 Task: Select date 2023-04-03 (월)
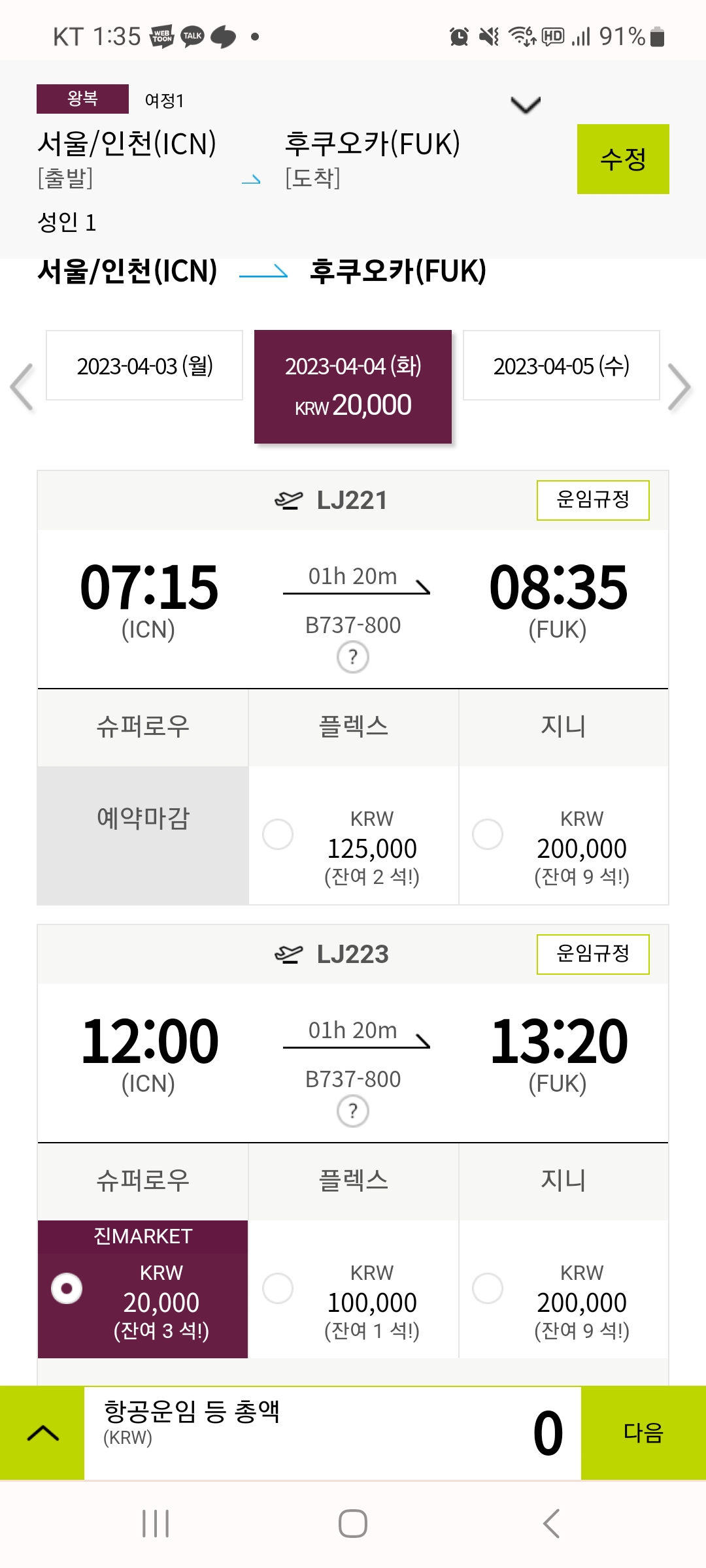click(x=144, y=366)
